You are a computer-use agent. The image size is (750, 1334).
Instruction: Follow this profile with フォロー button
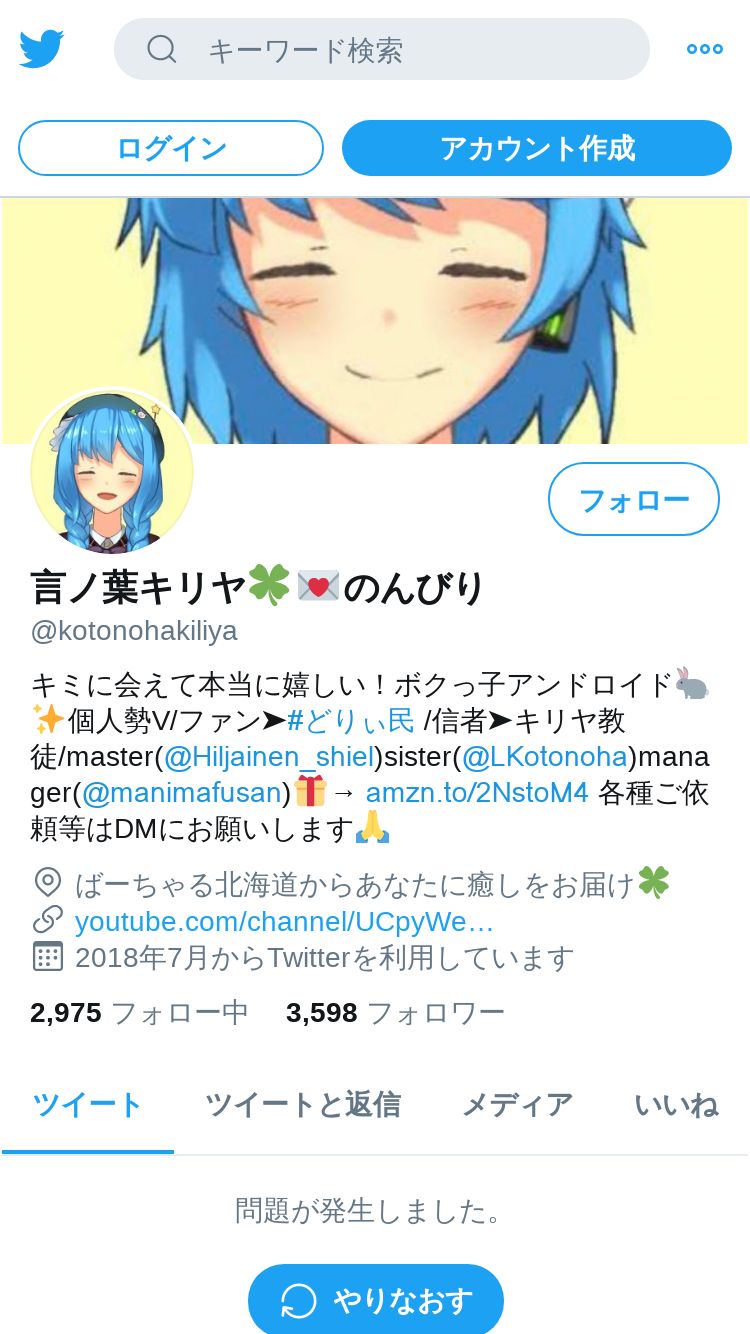point(634,499)
